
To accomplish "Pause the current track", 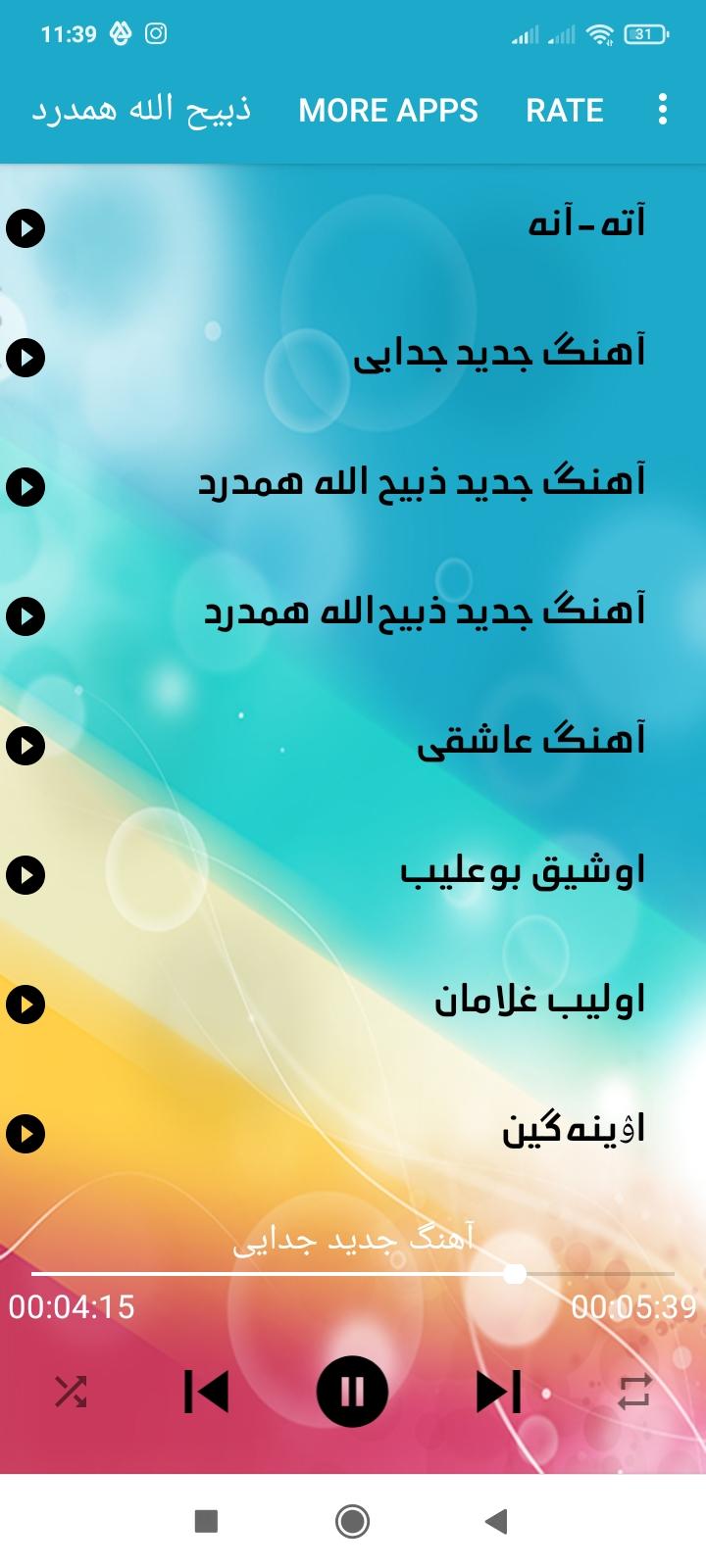I will pos(352,1392).
